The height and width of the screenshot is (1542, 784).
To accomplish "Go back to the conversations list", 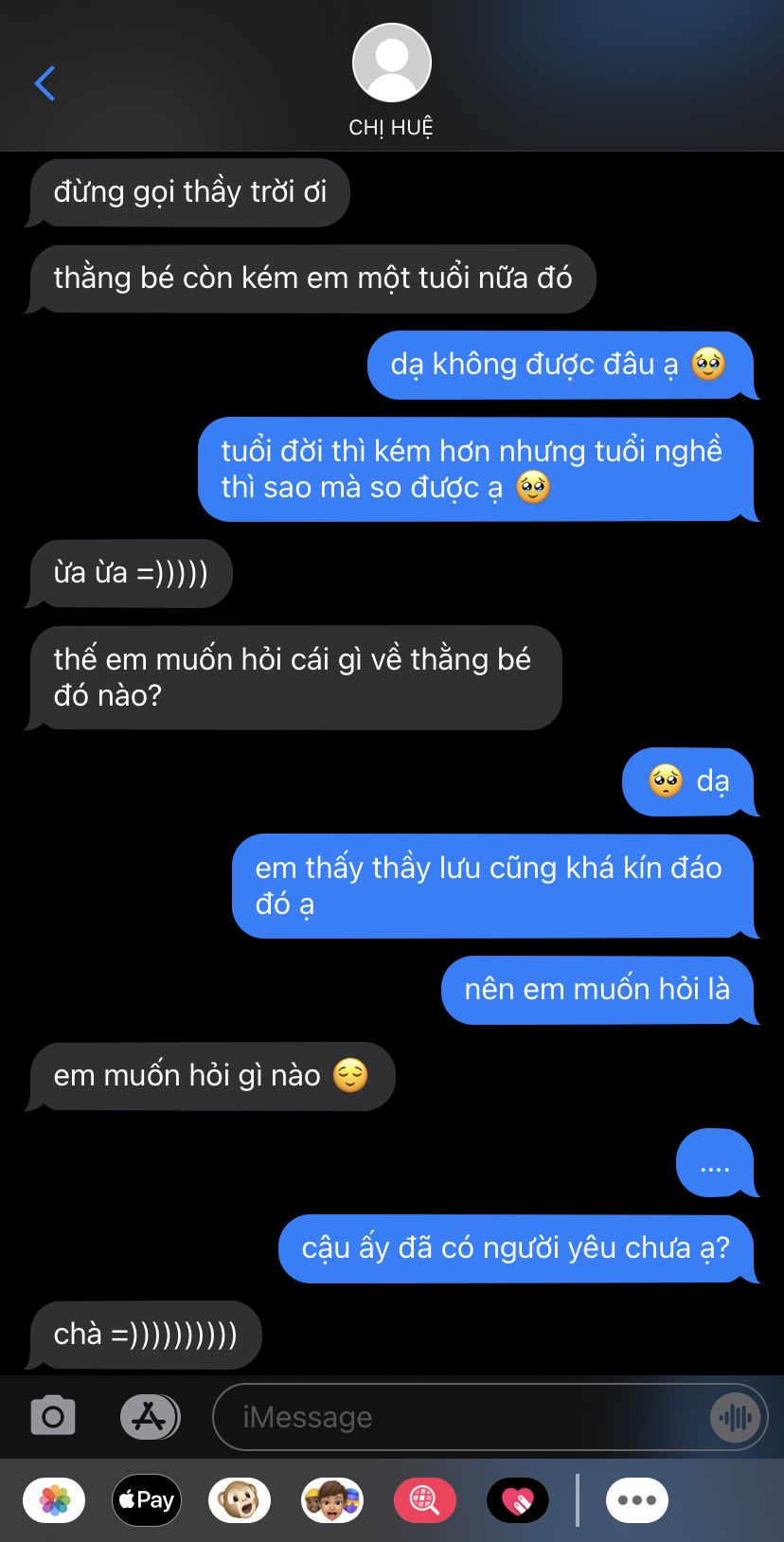I will click(45, 83).
